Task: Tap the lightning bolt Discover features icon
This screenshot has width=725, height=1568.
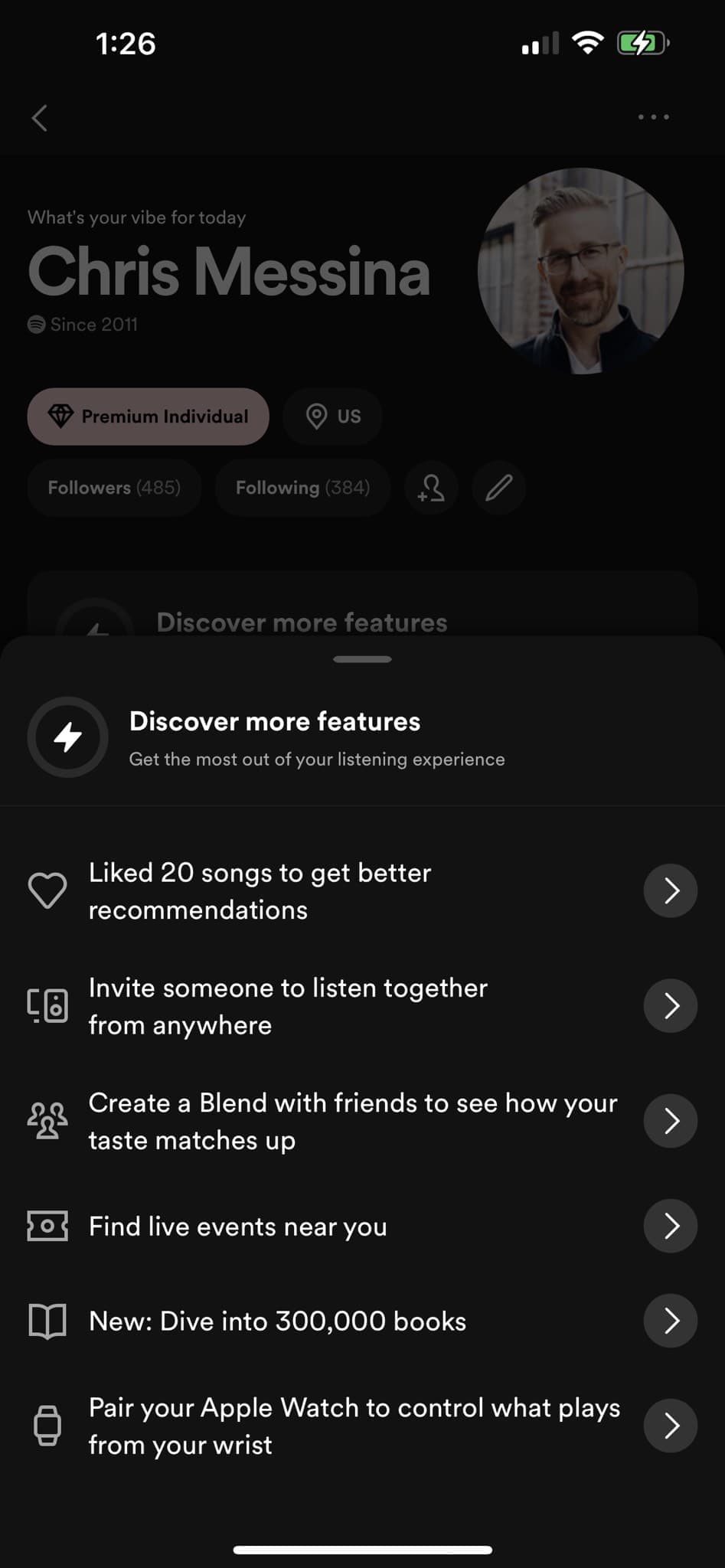Action: [x=67, y=737]
